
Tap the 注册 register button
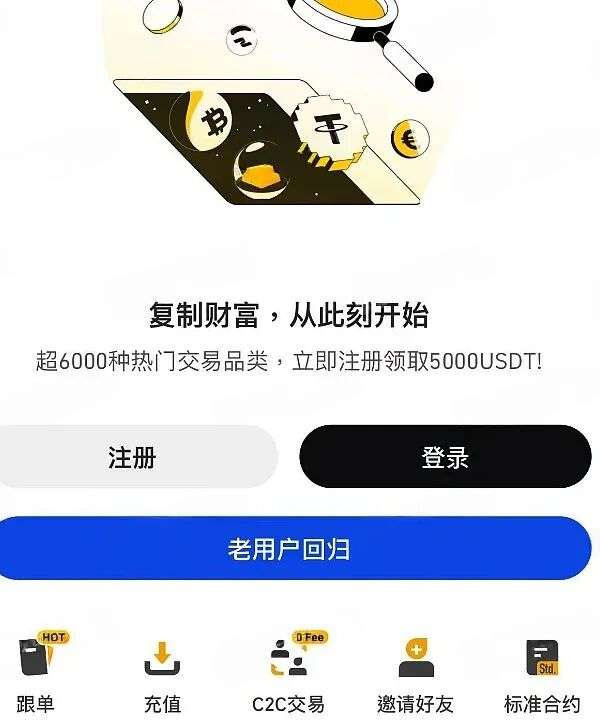point(133,457)
